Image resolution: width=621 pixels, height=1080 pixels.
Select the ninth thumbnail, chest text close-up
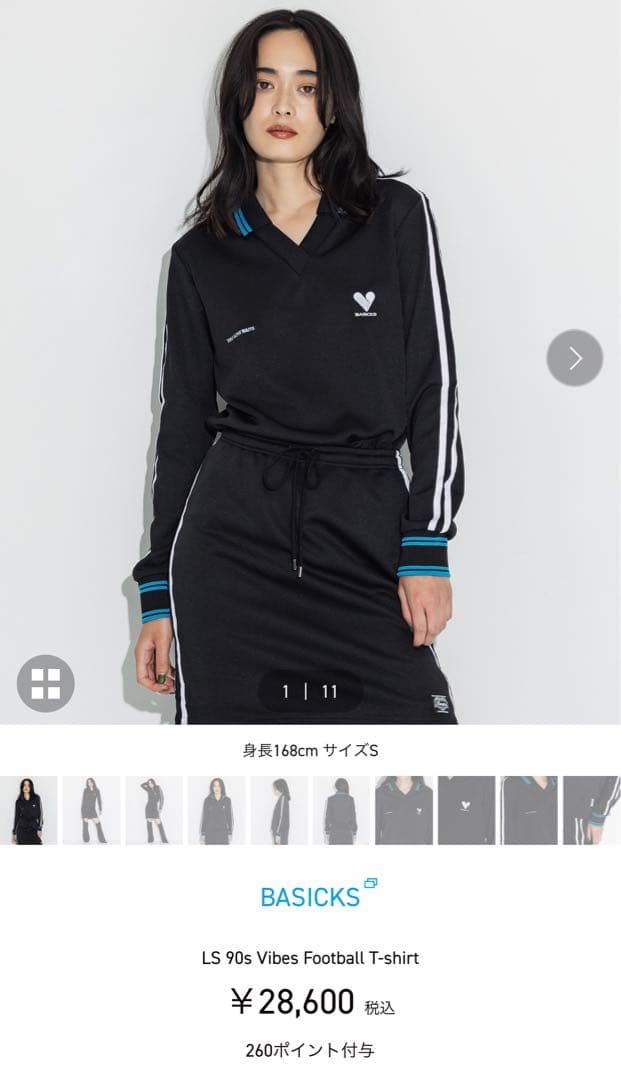pyautogui.click(x=528, y=811)
